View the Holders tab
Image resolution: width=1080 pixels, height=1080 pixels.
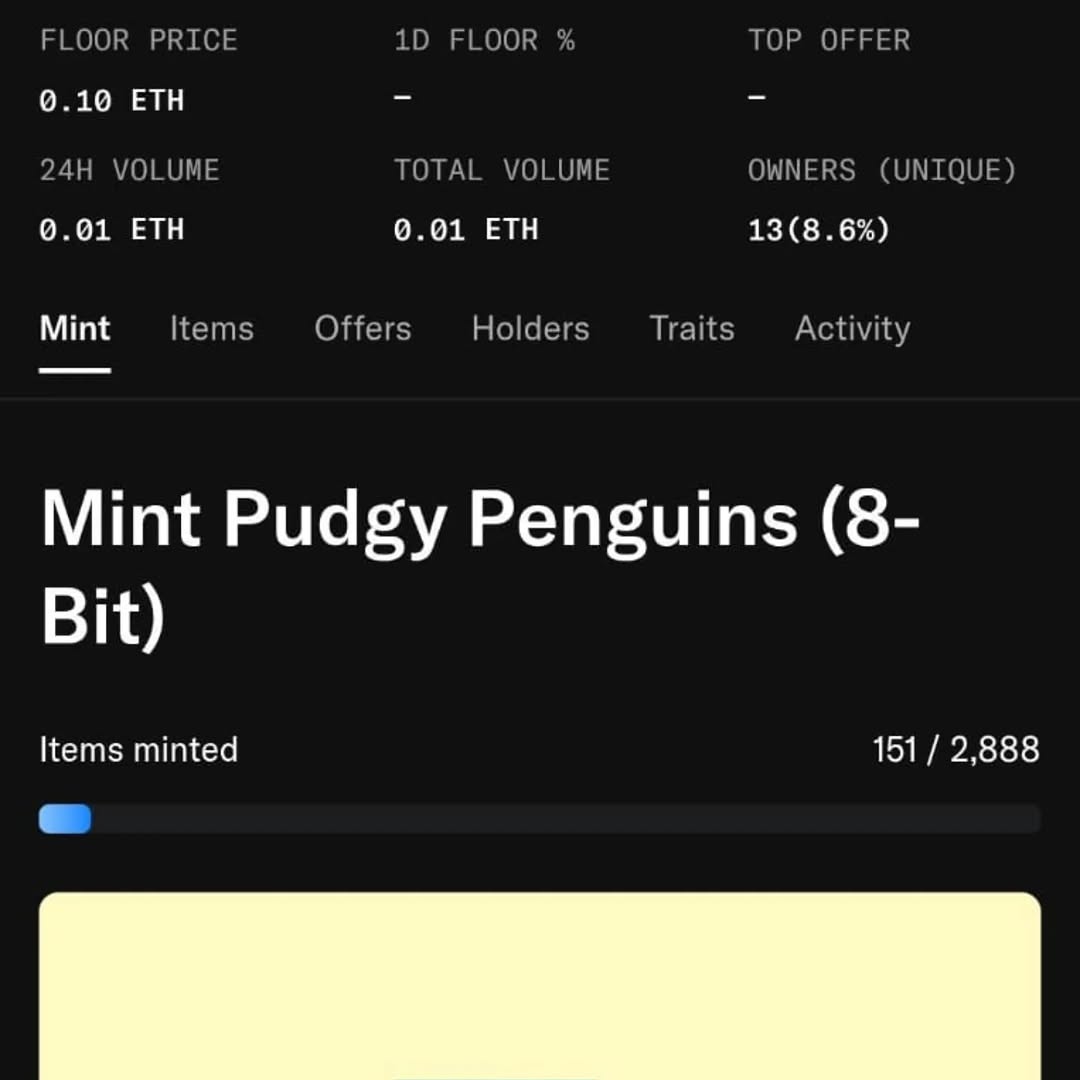(530, 329)
